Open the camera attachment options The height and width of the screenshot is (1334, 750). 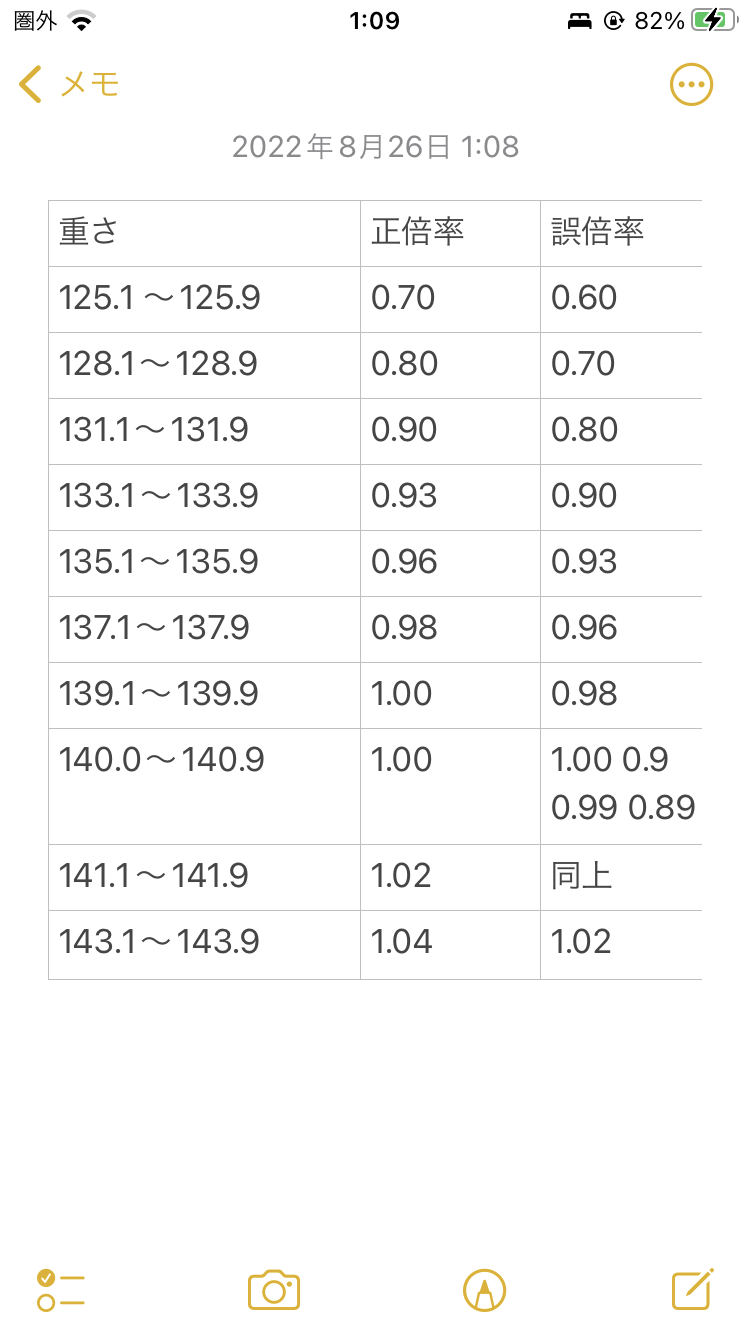coord(274,1290)
